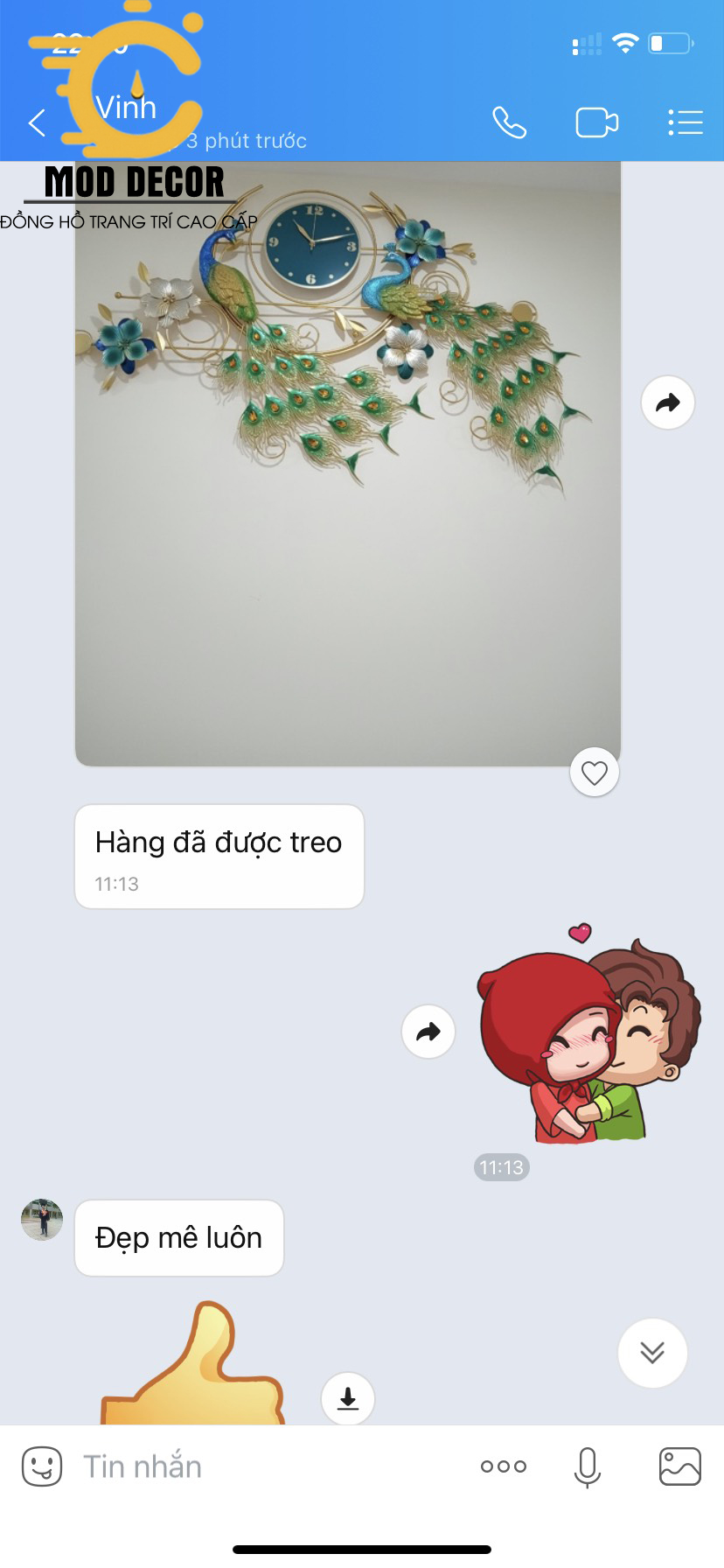724x1568 pixels.
Task: Jump to the latest messages
Action: pyautogui.click(x=652, y=1353)
